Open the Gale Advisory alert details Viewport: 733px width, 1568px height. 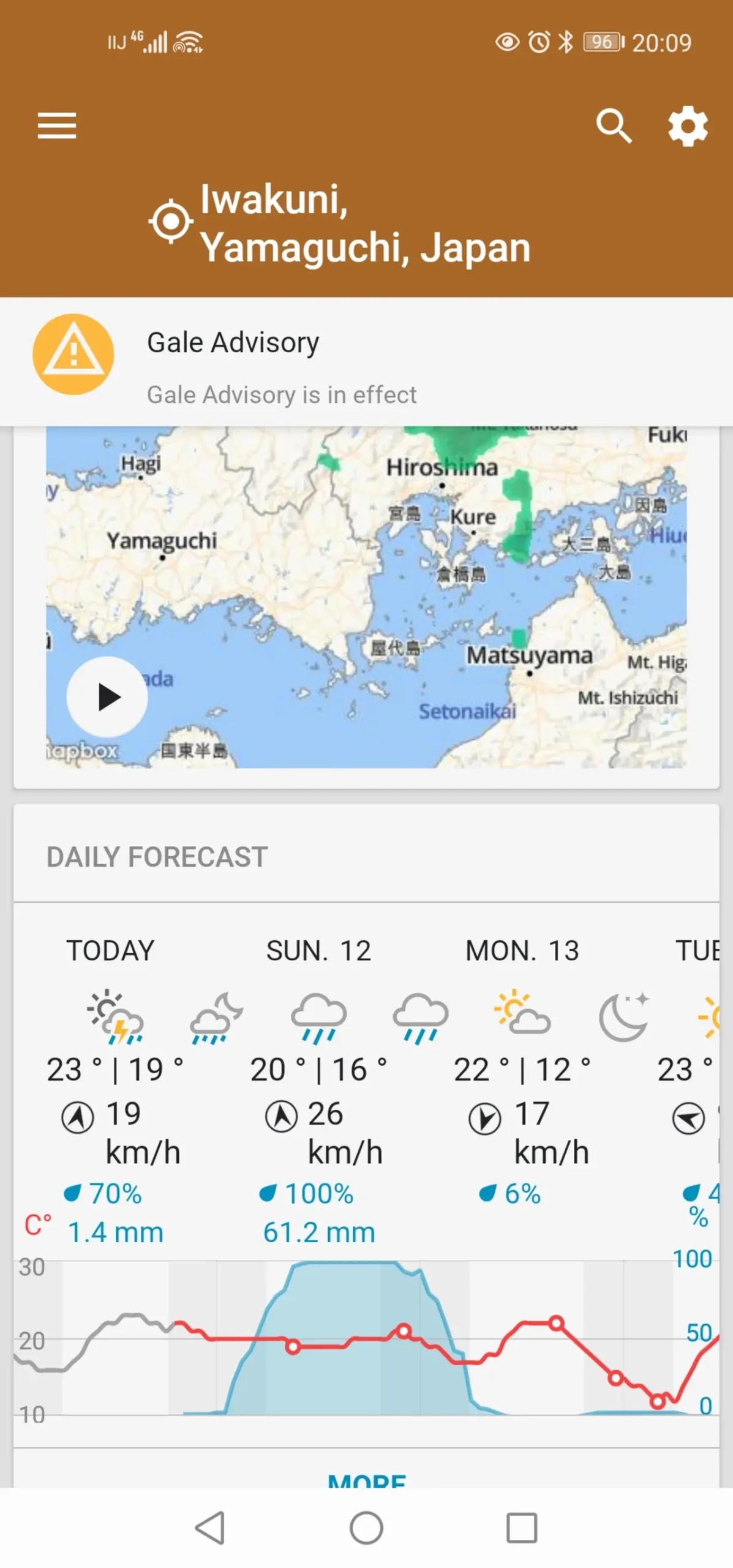(366, 361)
